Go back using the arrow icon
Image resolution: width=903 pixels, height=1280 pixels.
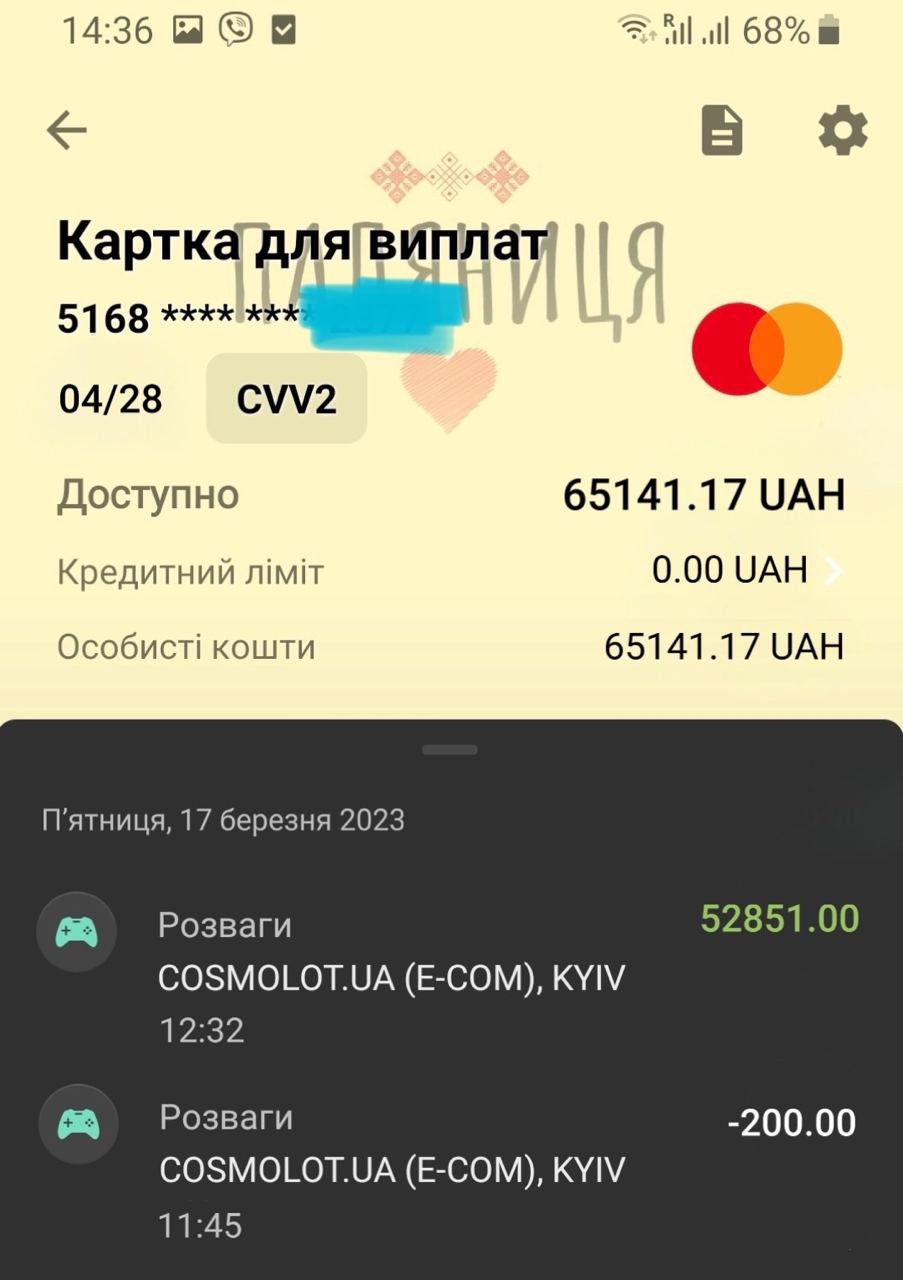[x=67, y=130]
